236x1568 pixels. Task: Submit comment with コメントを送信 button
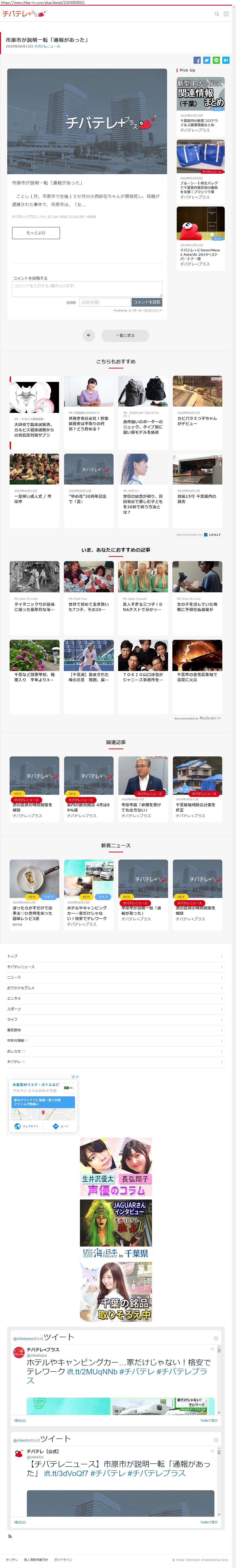tap(147, 302)
